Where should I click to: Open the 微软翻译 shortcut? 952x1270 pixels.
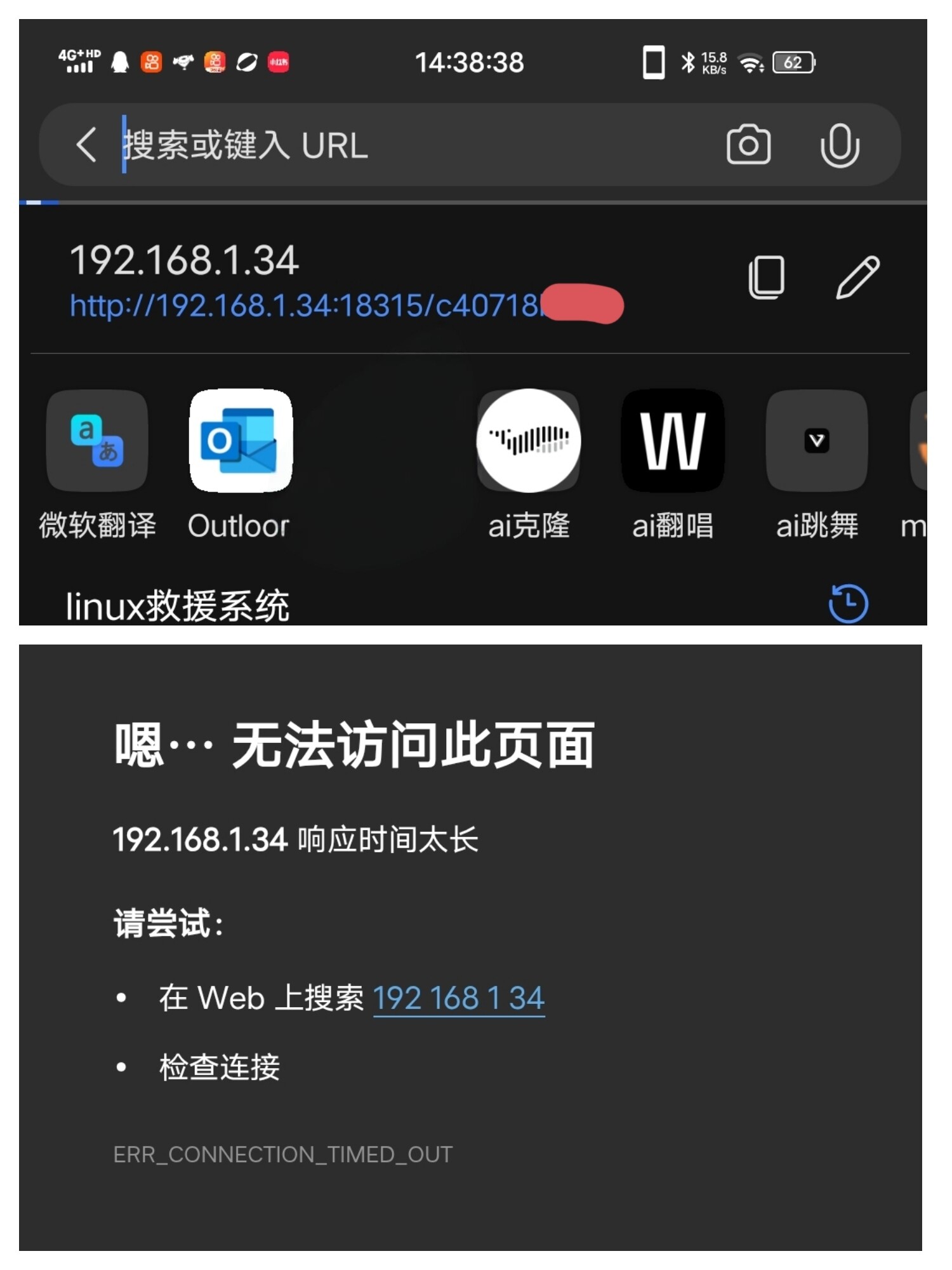97,441
